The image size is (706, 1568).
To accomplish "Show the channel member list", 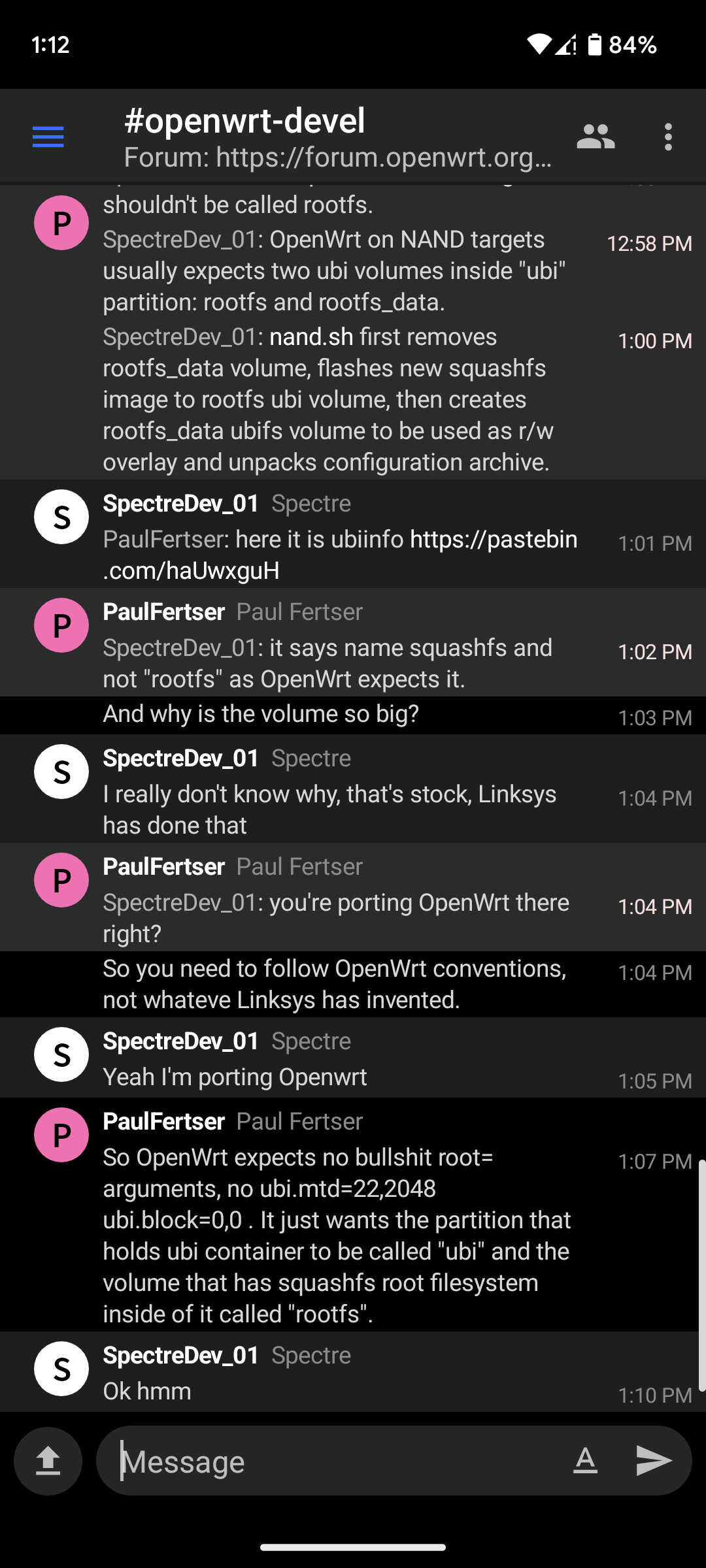I will coord(596,137).
